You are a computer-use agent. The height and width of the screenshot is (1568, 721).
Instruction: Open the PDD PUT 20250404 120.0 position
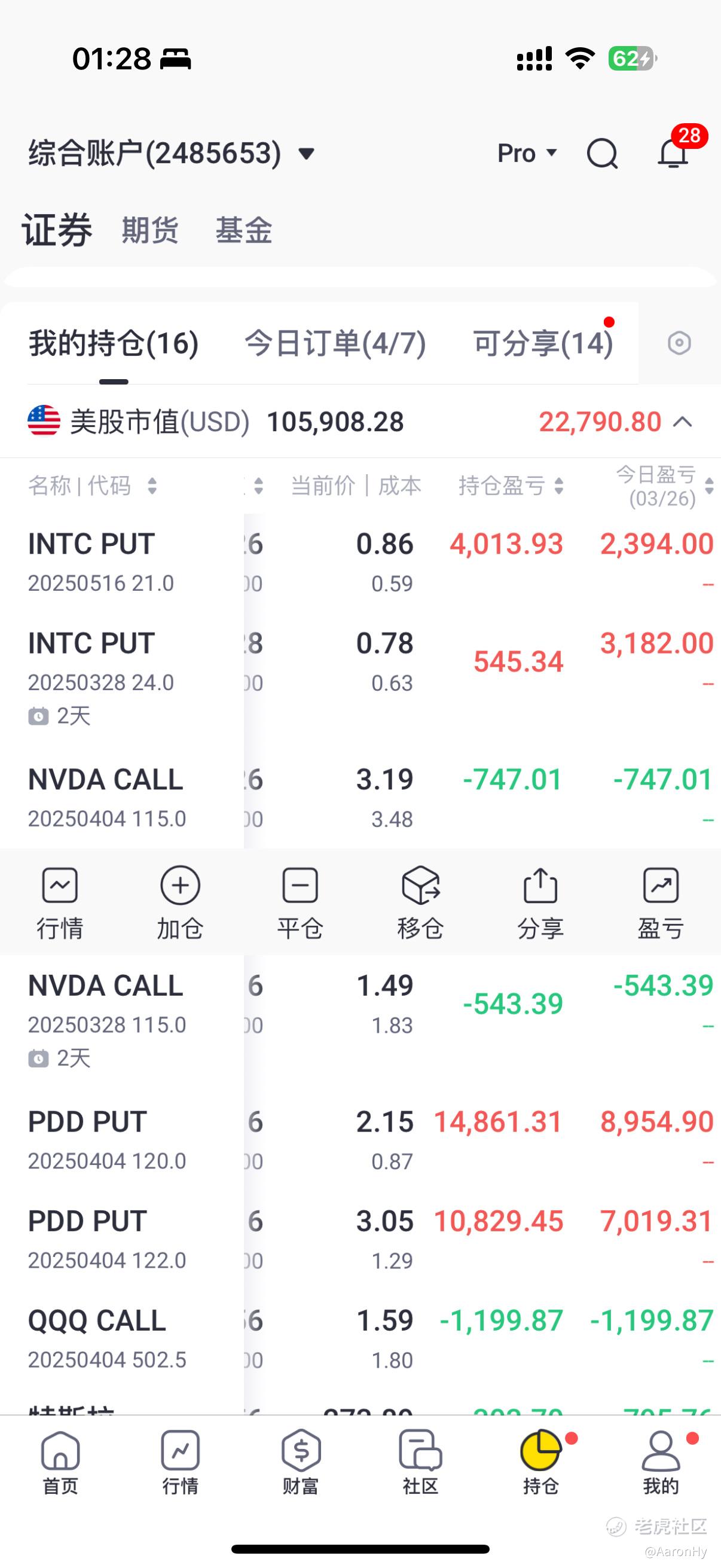click(107, 1140)
